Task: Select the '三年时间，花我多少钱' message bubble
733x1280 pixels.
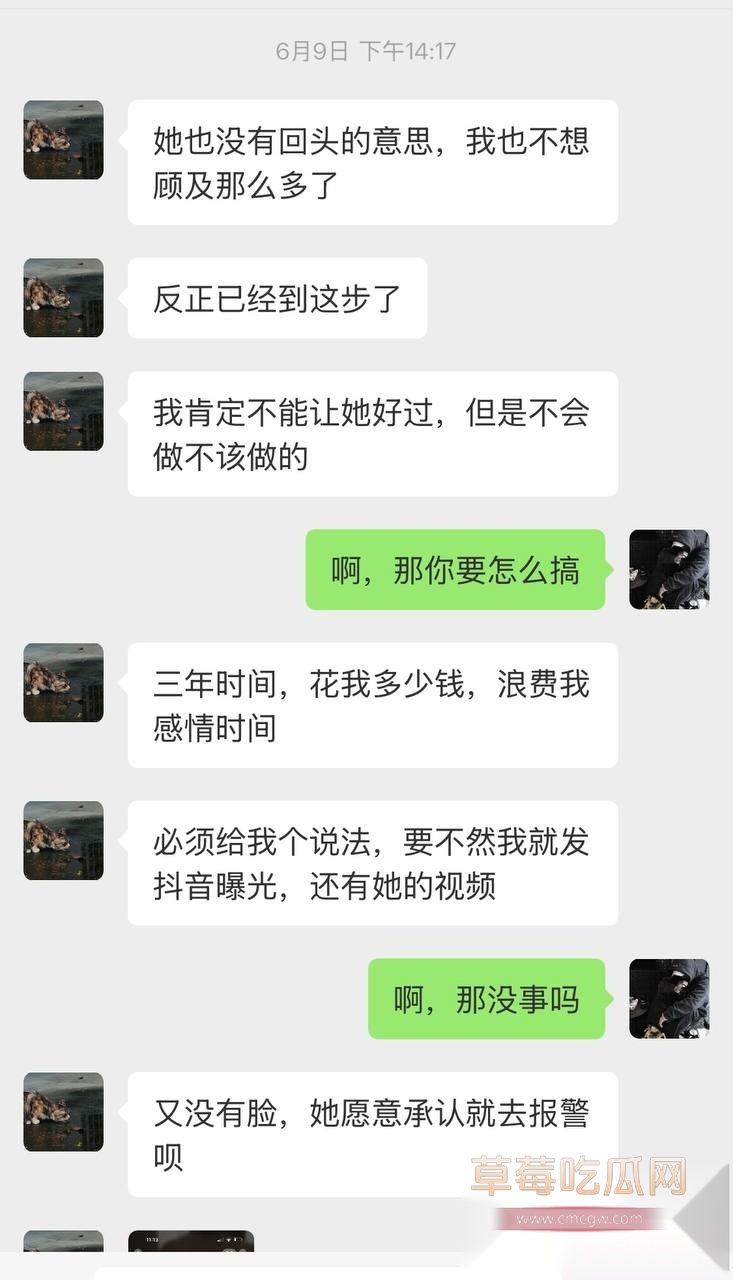Action: (x=372, y=705)
